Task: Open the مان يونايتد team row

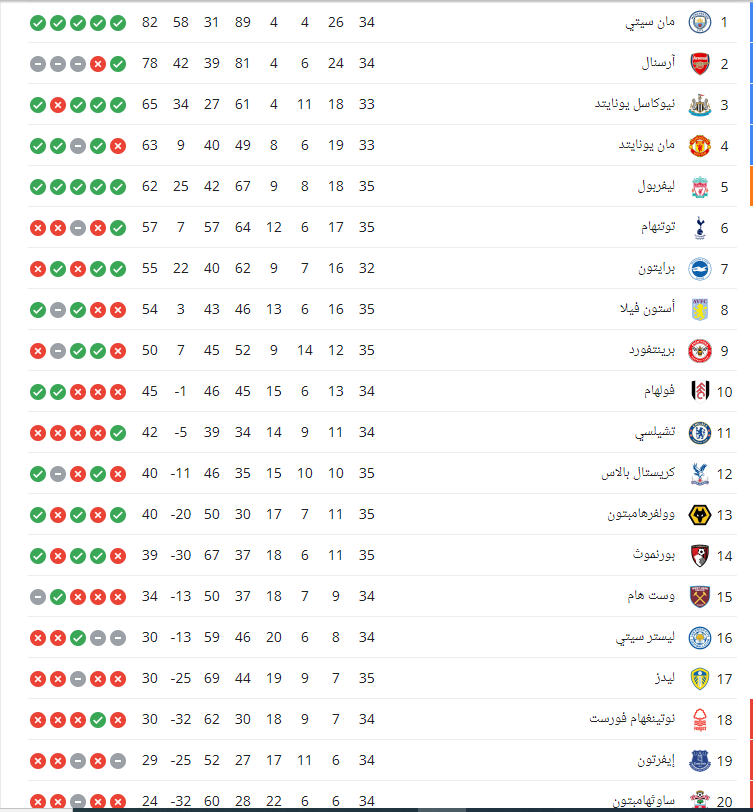Action: (x=647, y=145)
